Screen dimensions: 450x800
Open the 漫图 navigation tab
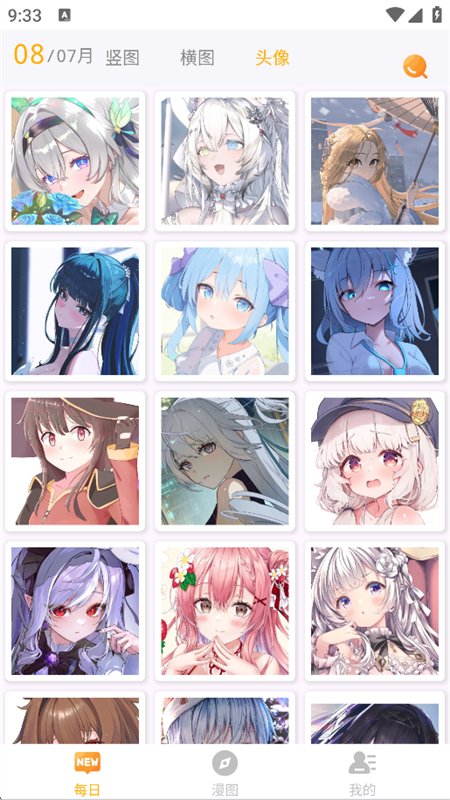pos(225,774)
